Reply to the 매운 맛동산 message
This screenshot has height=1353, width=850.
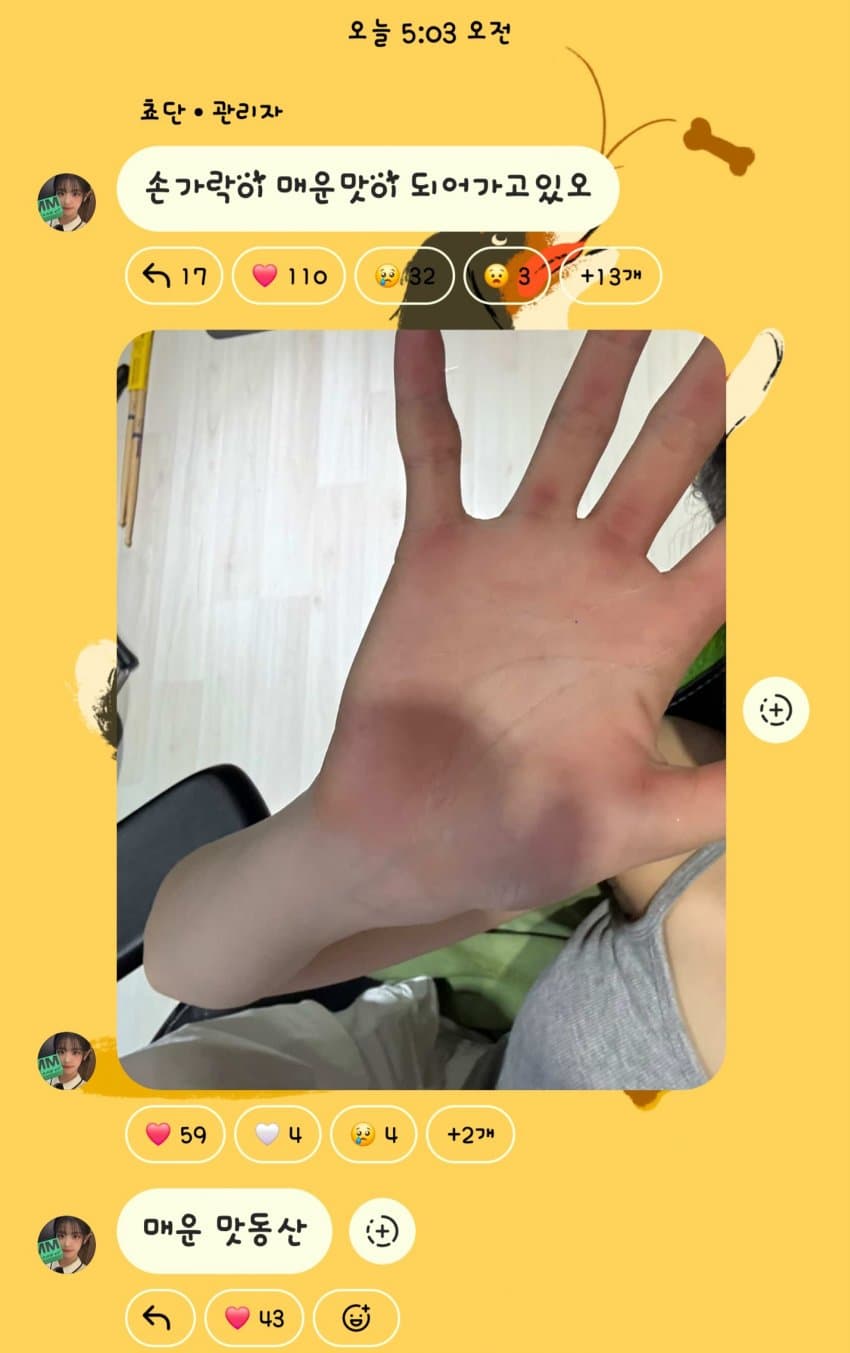click(160, 1318)
